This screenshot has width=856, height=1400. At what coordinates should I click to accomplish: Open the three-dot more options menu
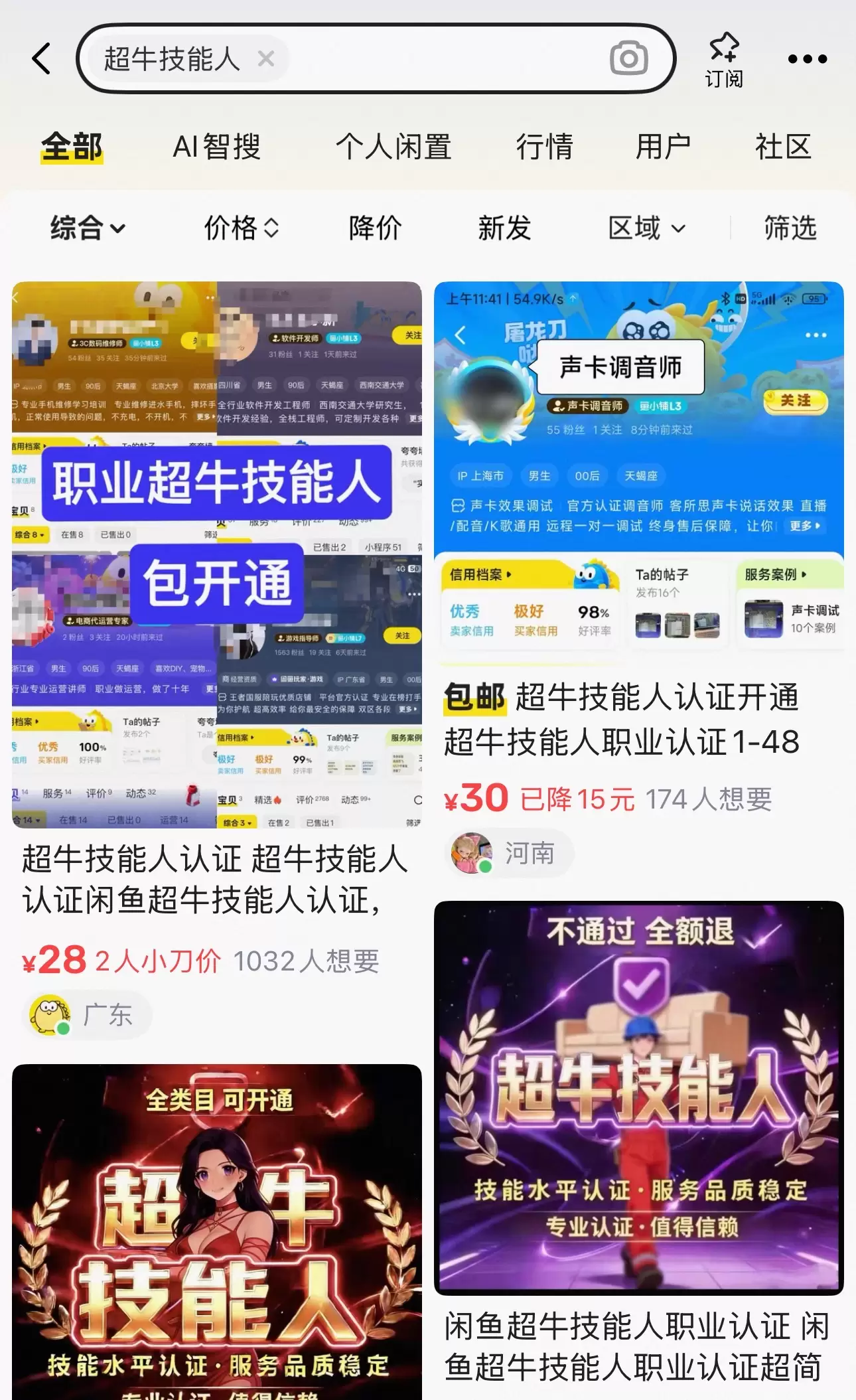coord(808,58)
